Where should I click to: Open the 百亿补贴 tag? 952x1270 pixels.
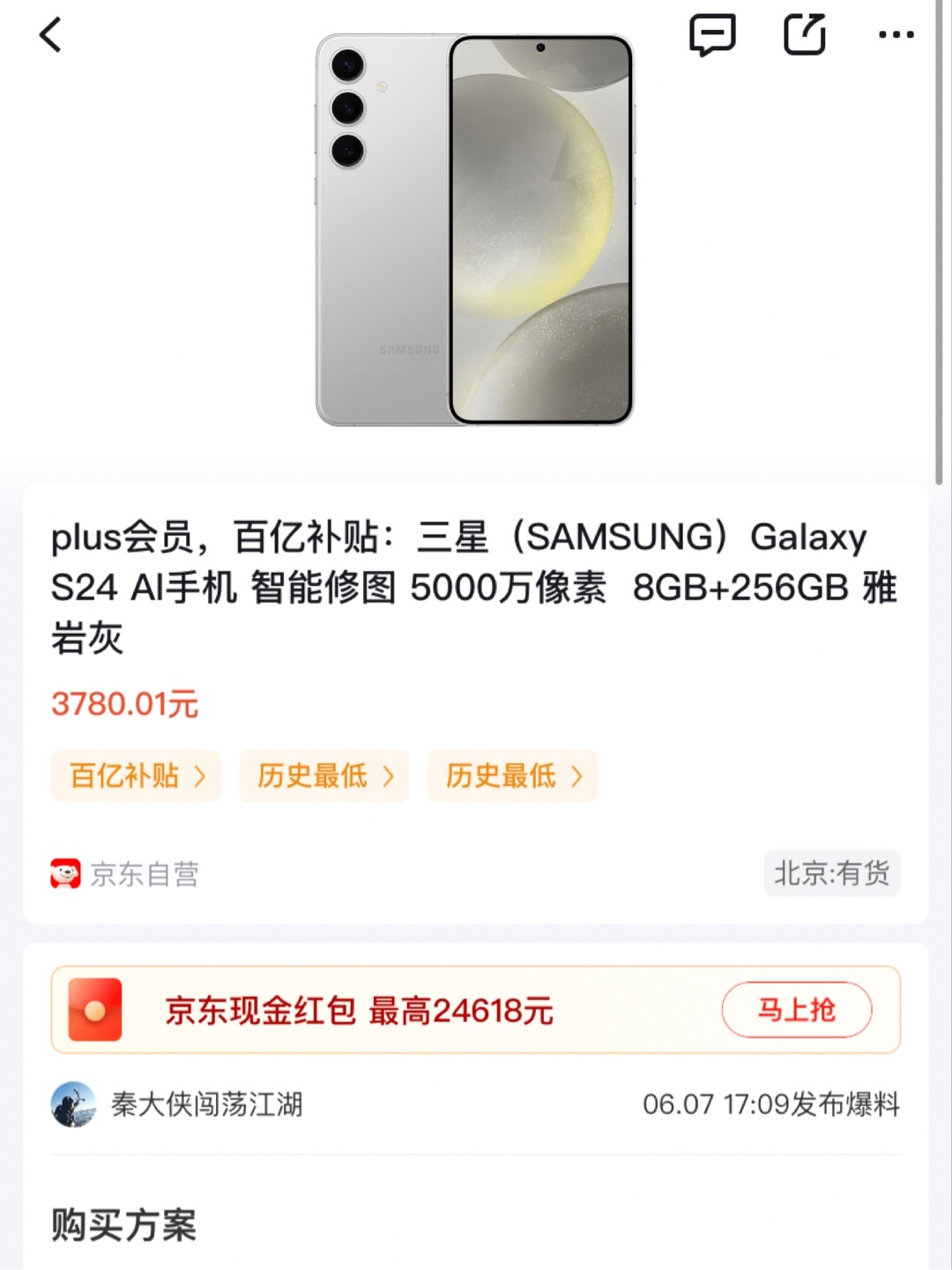[x=136, y=776]
